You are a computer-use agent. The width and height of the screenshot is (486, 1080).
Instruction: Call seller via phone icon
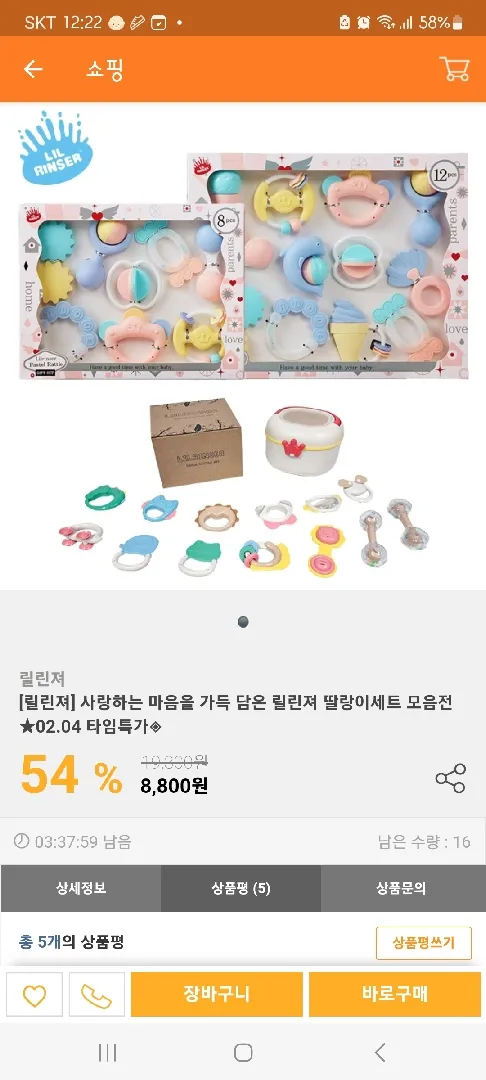(97, 995)
